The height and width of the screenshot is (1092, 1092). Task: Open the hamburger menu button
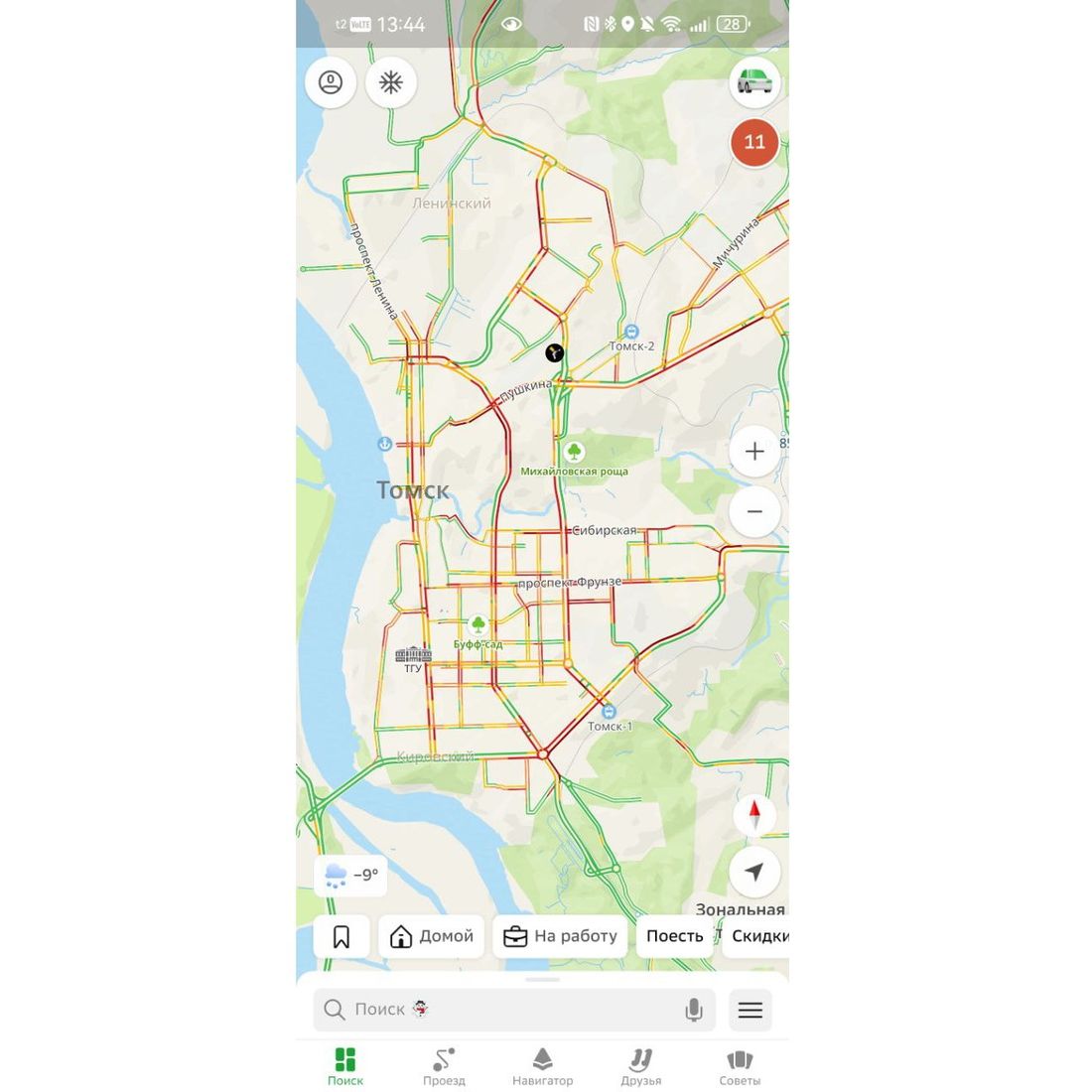pyautogui.click(x=751, y=1010)
